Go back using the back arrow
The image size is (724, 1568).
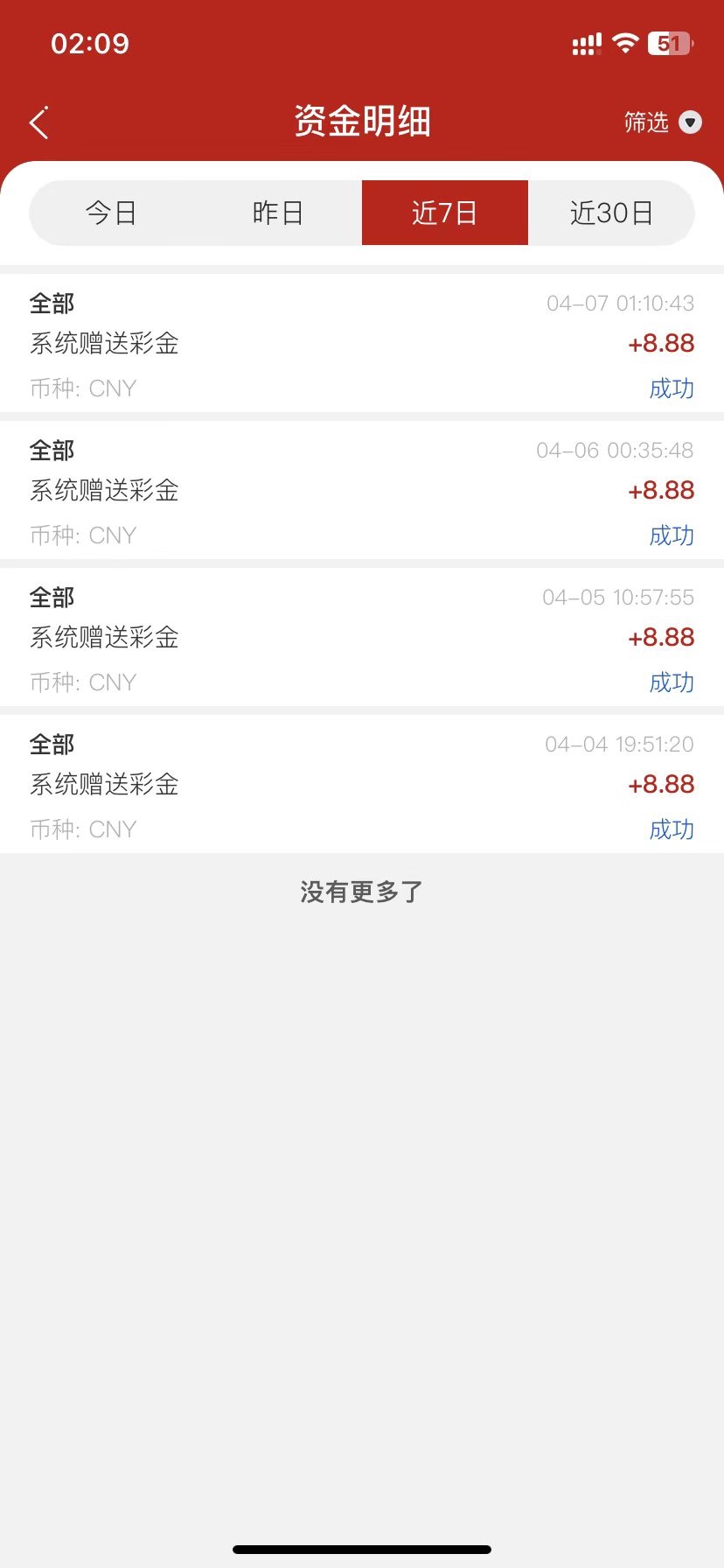pos(39,122)
